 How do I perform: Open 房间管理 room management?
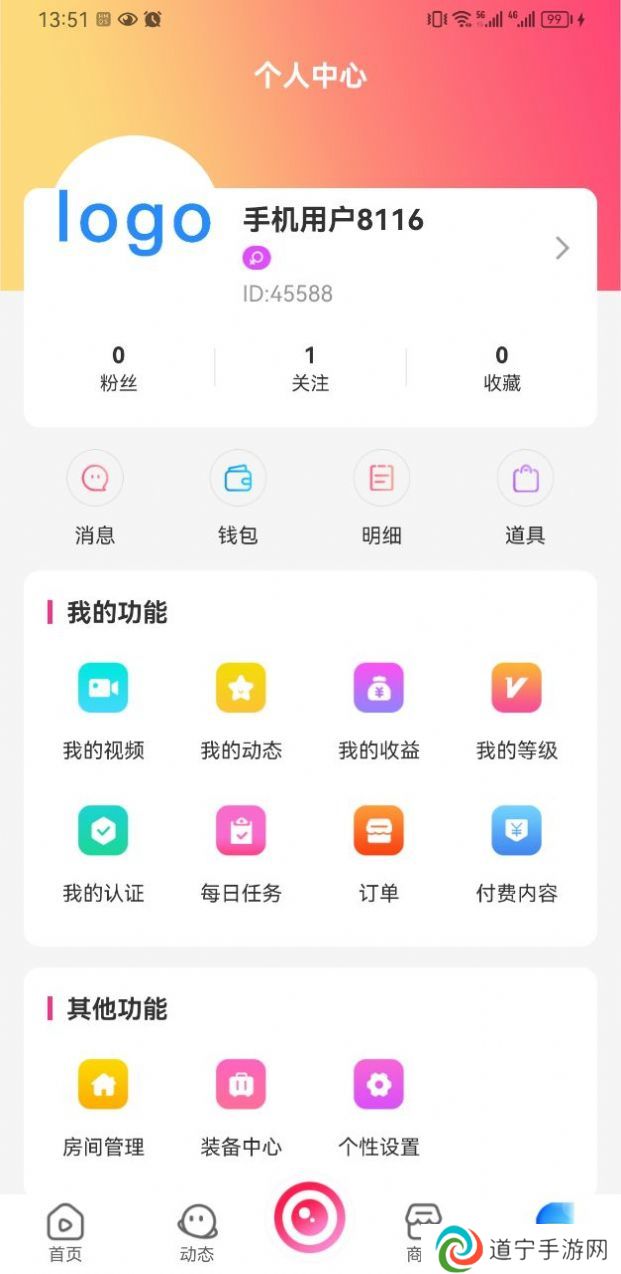point(103,1085)
